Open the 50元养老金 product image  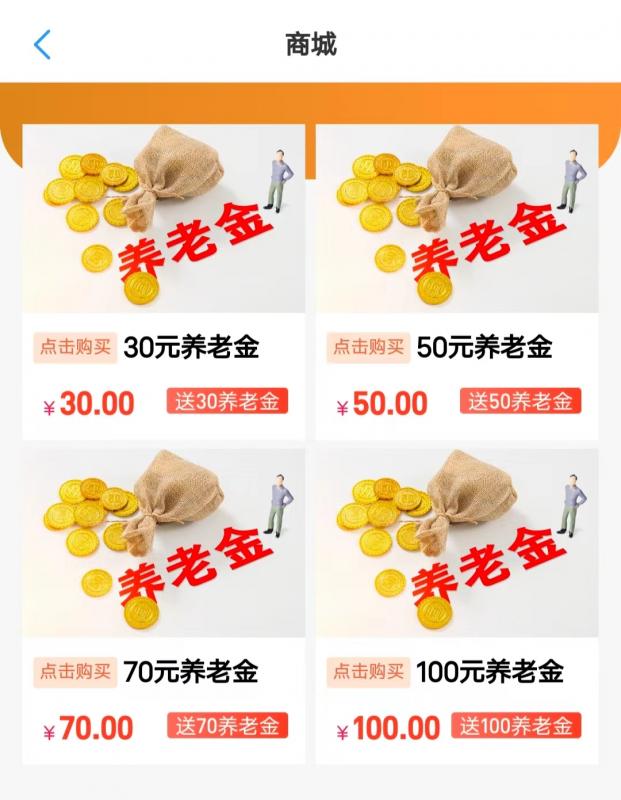[x=457, y=218]
